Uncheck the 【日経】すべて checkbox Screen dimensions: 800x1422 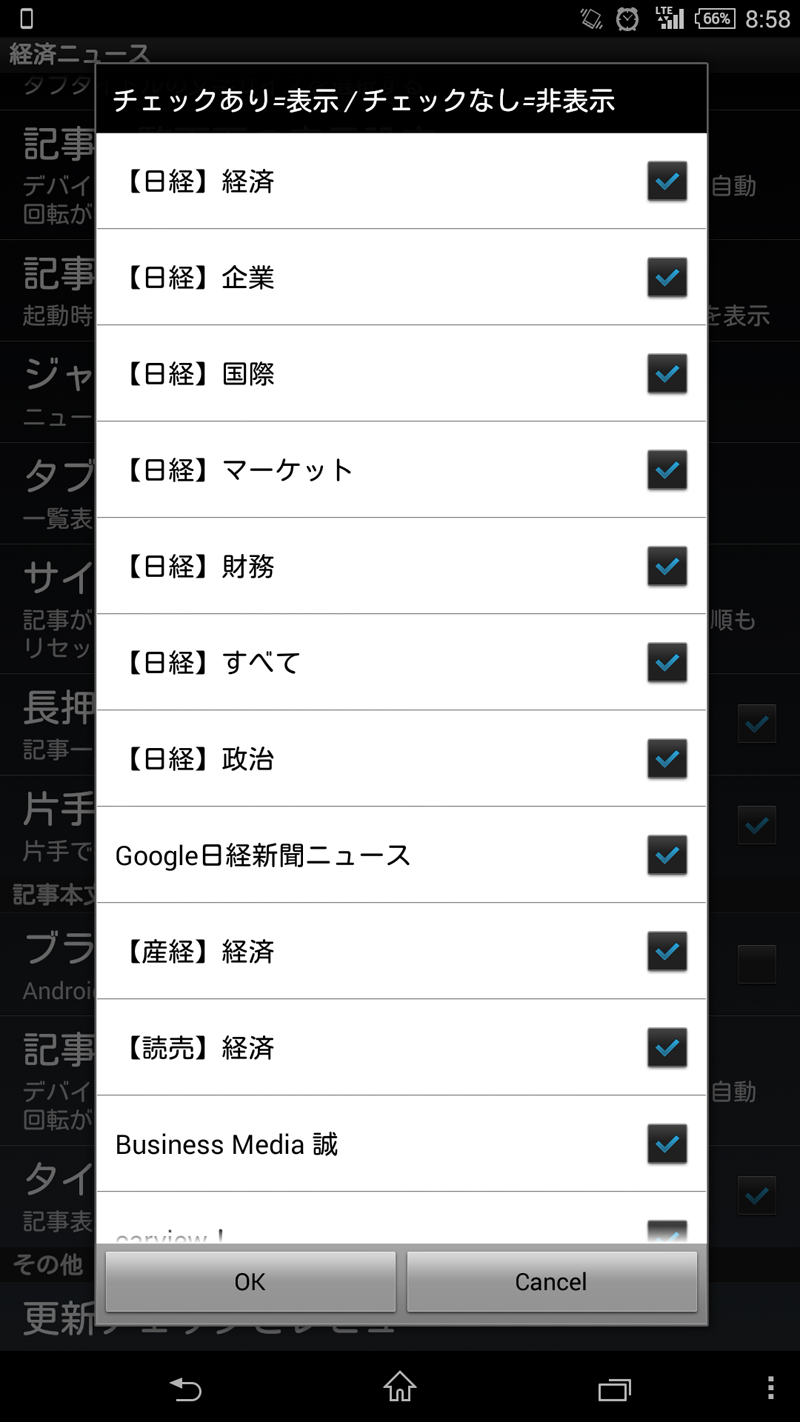coord(667,662)
